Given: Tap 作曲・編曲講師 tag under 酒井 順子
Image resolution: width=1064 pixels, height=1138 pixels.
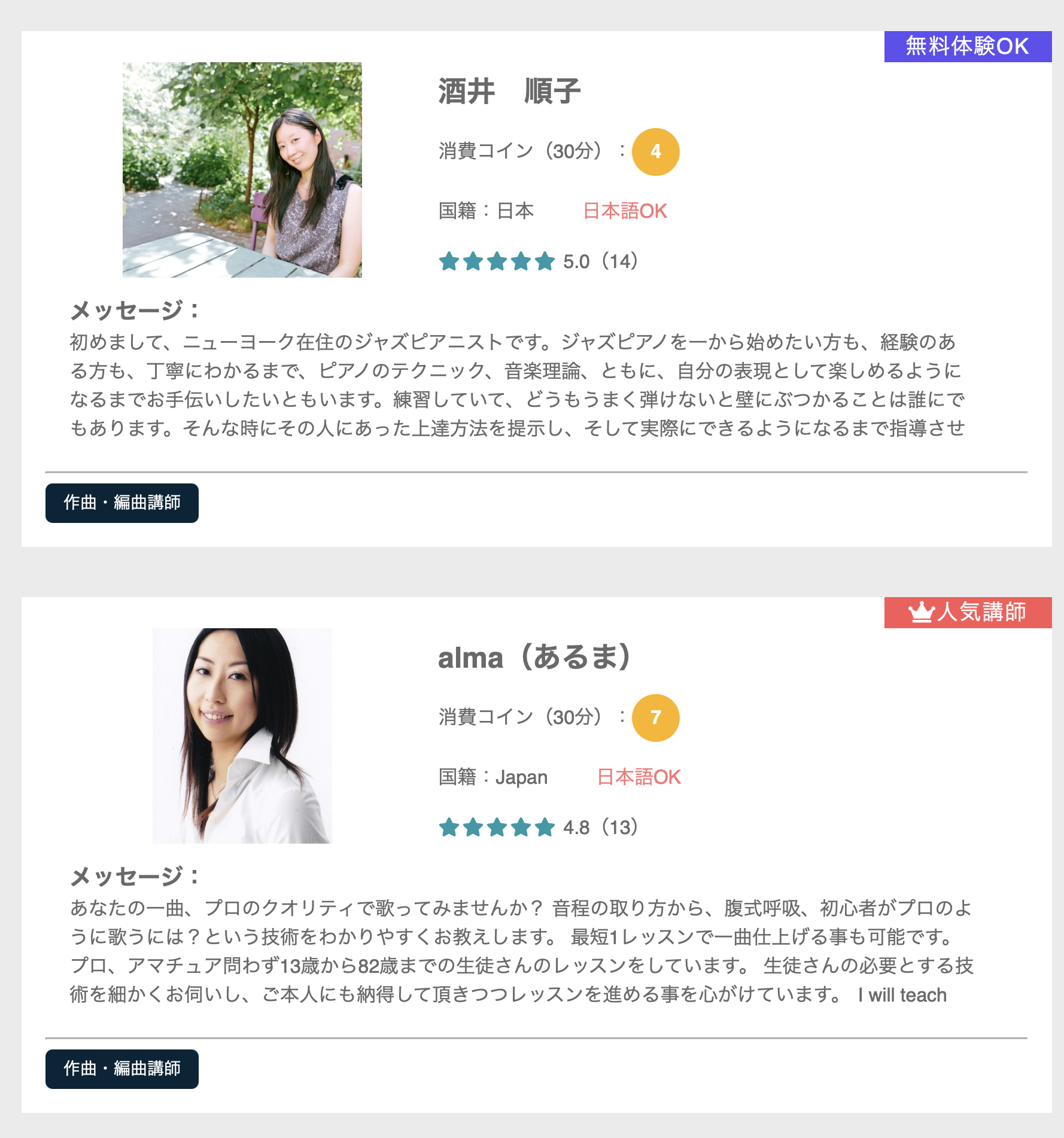Looking at the screenshot, I should click(x=122, y=503).
